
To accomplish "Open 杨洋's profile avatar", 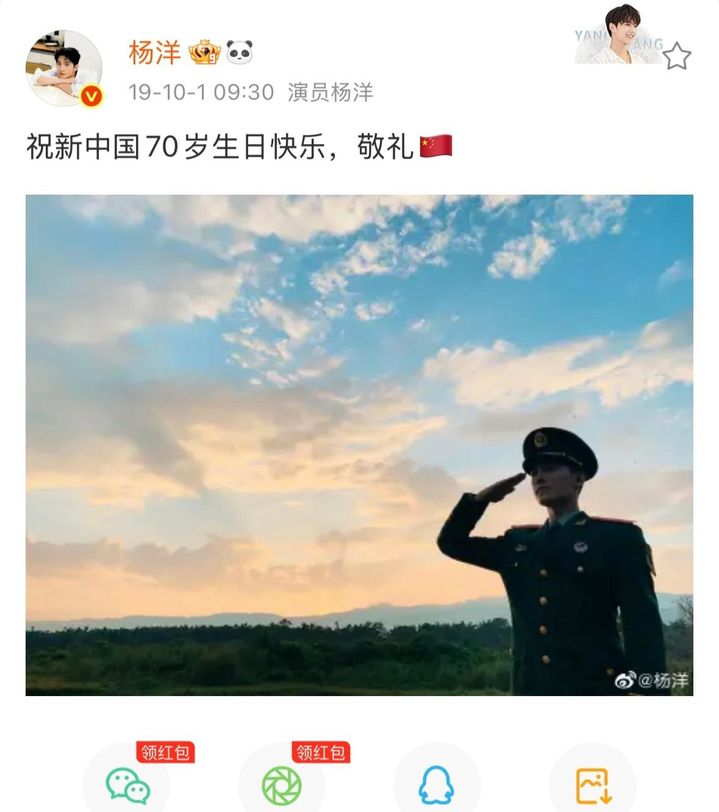I will coord(64,68).
